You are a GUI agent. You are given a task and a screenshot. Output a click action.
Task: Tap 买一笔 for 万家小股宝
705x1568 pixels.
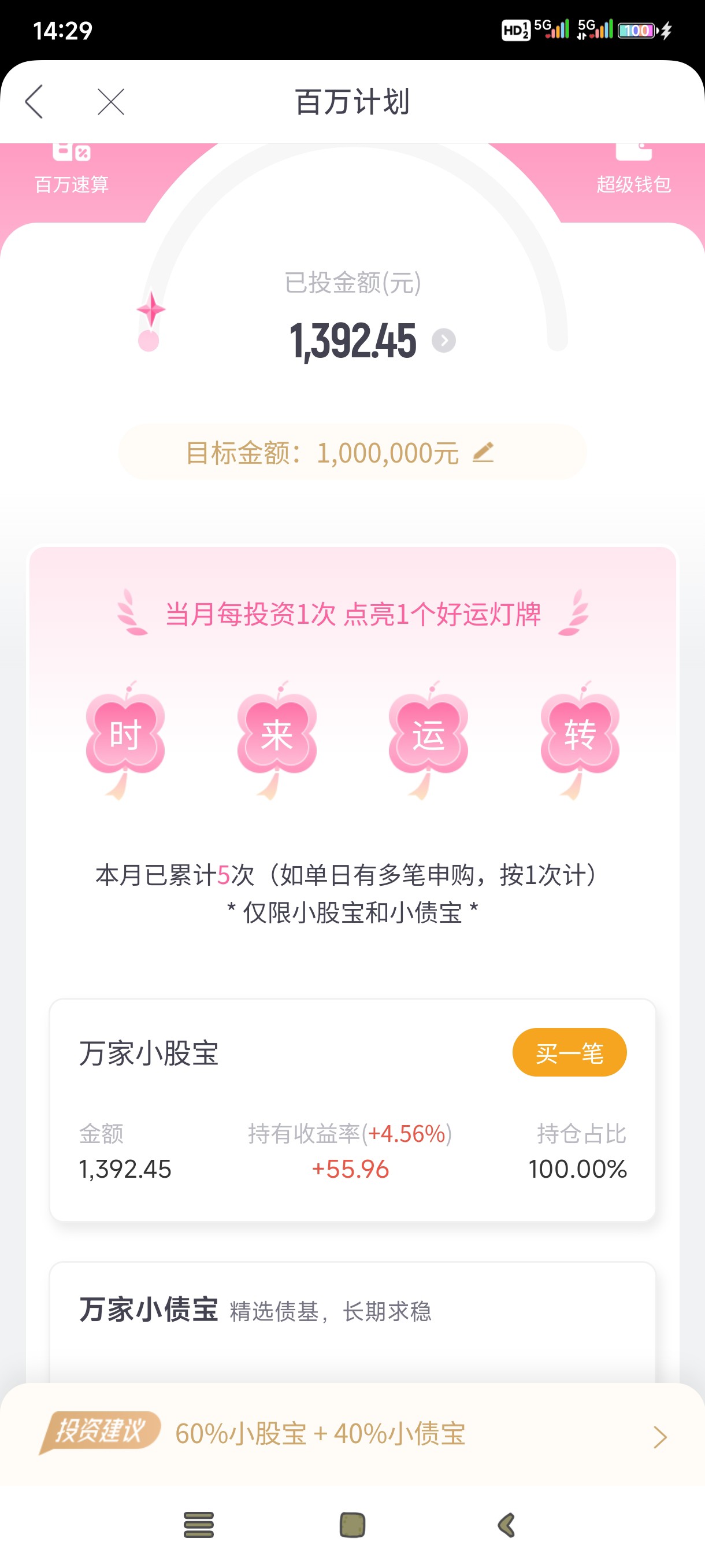(569, 1052)
